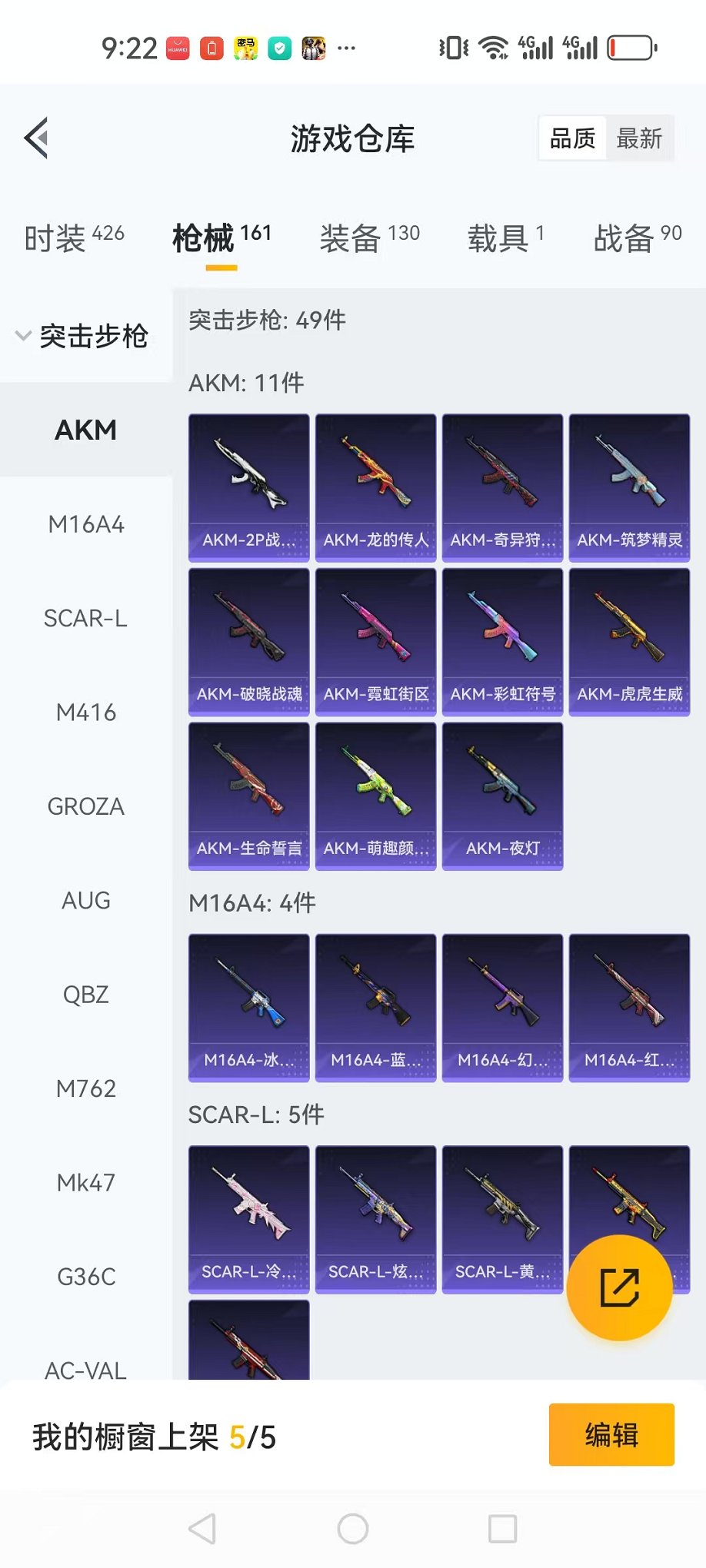This screenshot has height=1568, width=706.
Task: Tap the 编辑 button
Action: [611, 1435]
